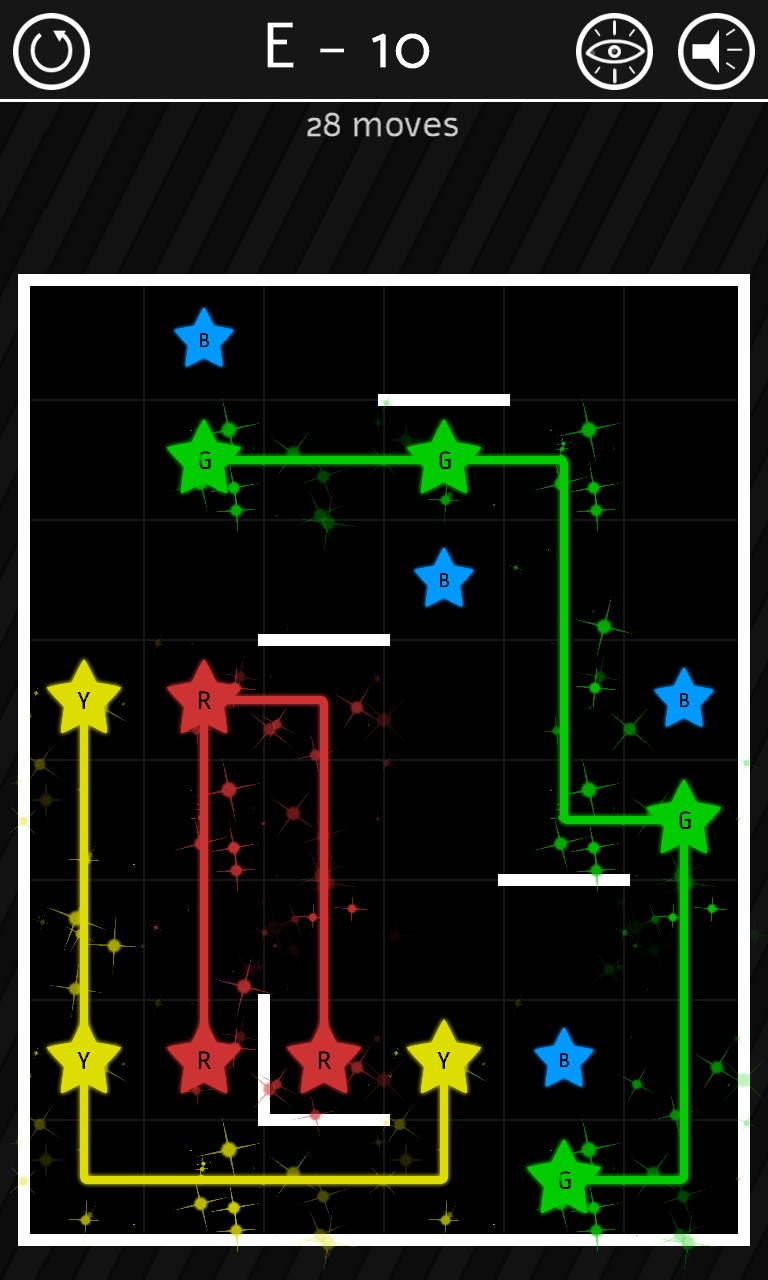Image resolution: width=768 pixels, height=1280 pixels.
Task: Tap the eye icon for a hint
Action: click(614, 51)
